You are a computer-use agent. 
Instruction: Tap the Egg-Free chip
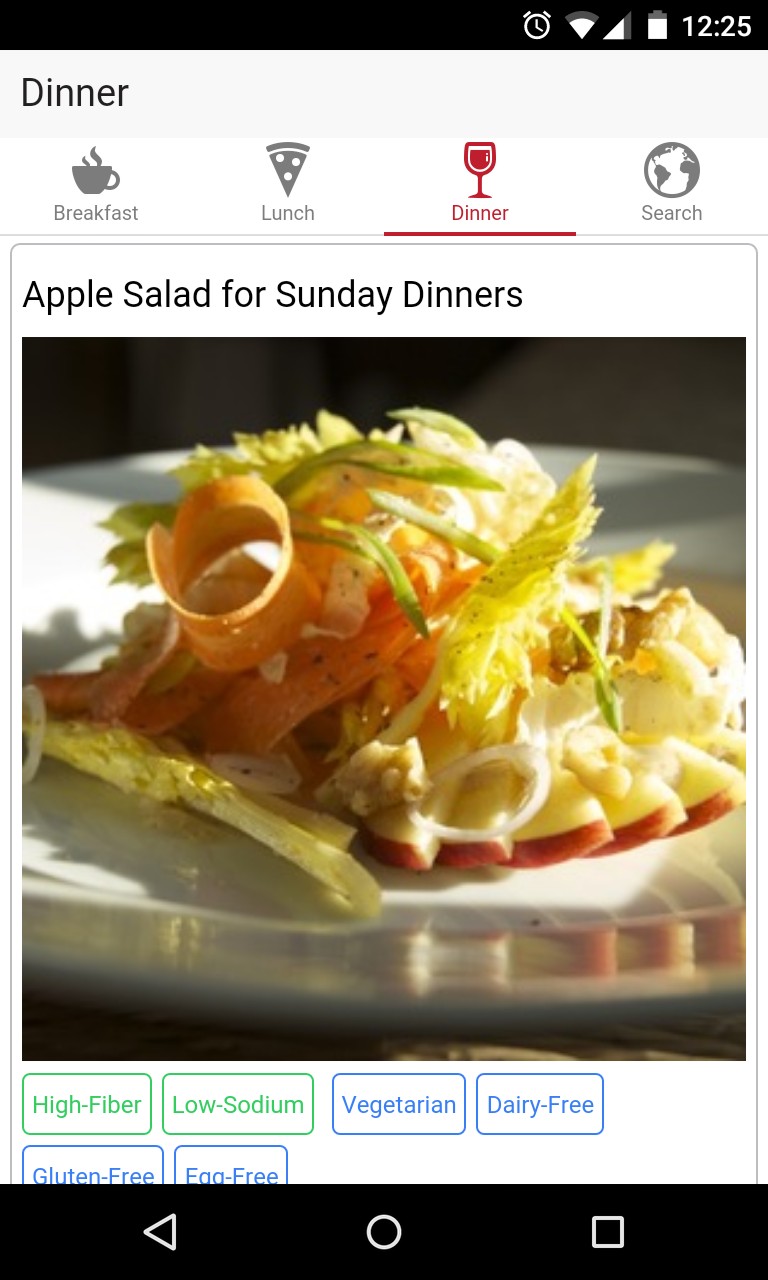click(x=231, y=1168)
